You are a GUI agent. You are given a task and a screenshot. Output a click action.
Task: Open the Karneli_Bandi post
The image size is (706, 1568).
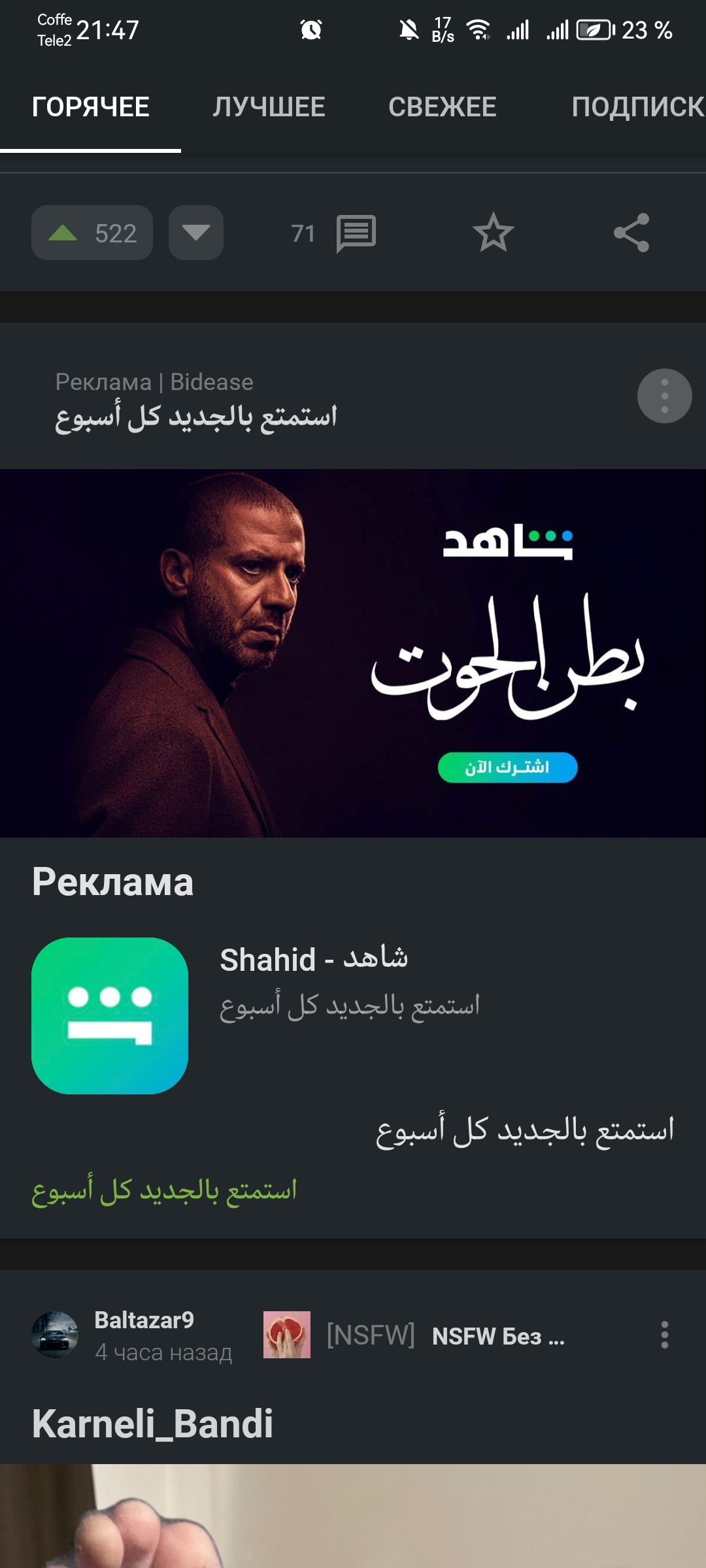pos(152,1424)
